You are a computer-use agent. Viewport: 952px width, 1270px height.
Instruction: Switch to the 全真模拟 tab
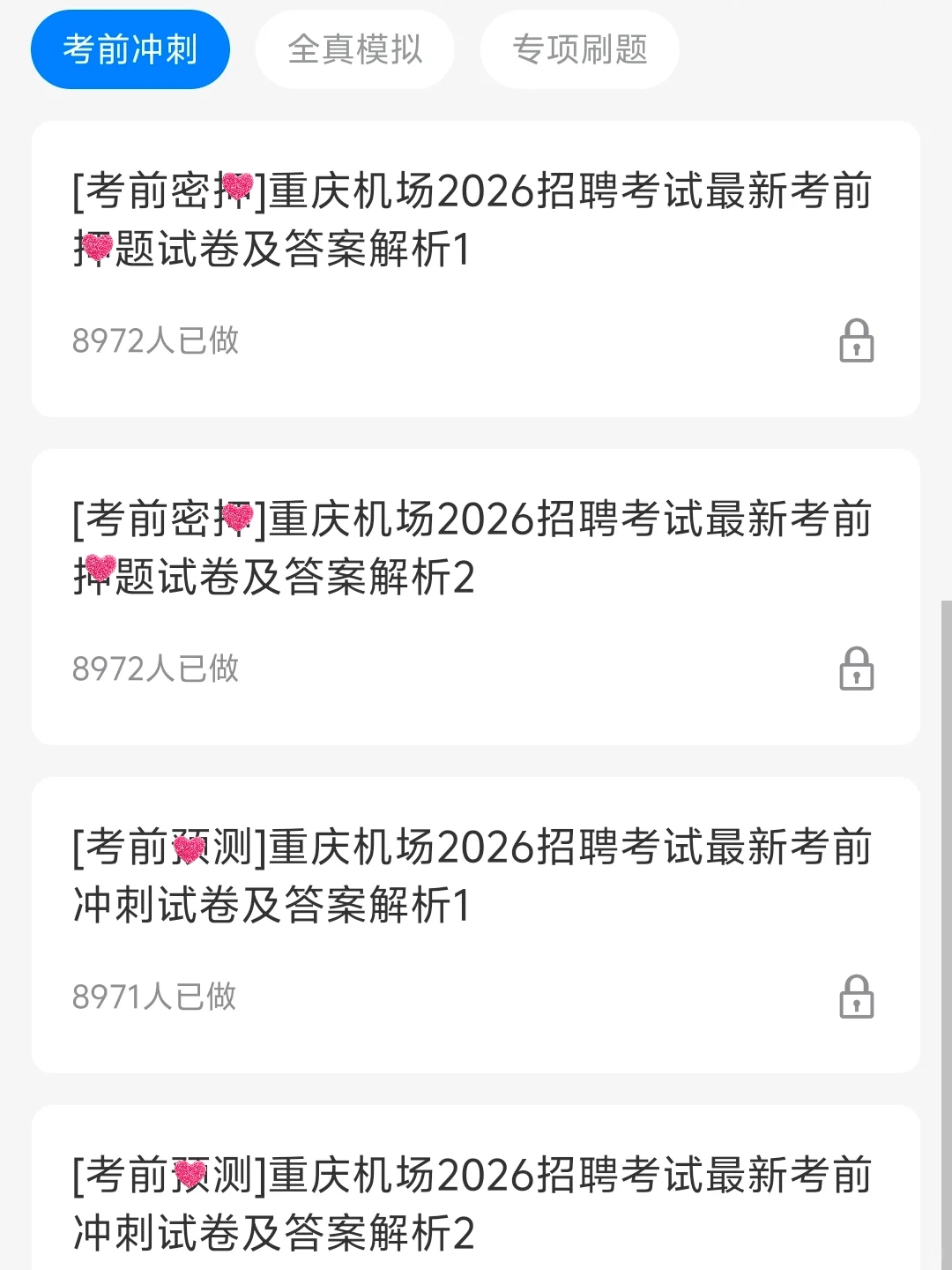pos(354,49)
